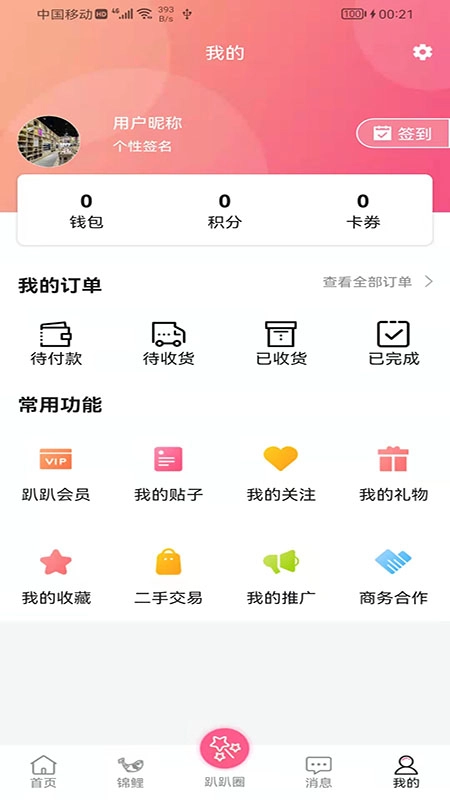This screenshot has width=450, height=800.
Task: Open 待付款 pending payment orders
Action: coord(56,343)
